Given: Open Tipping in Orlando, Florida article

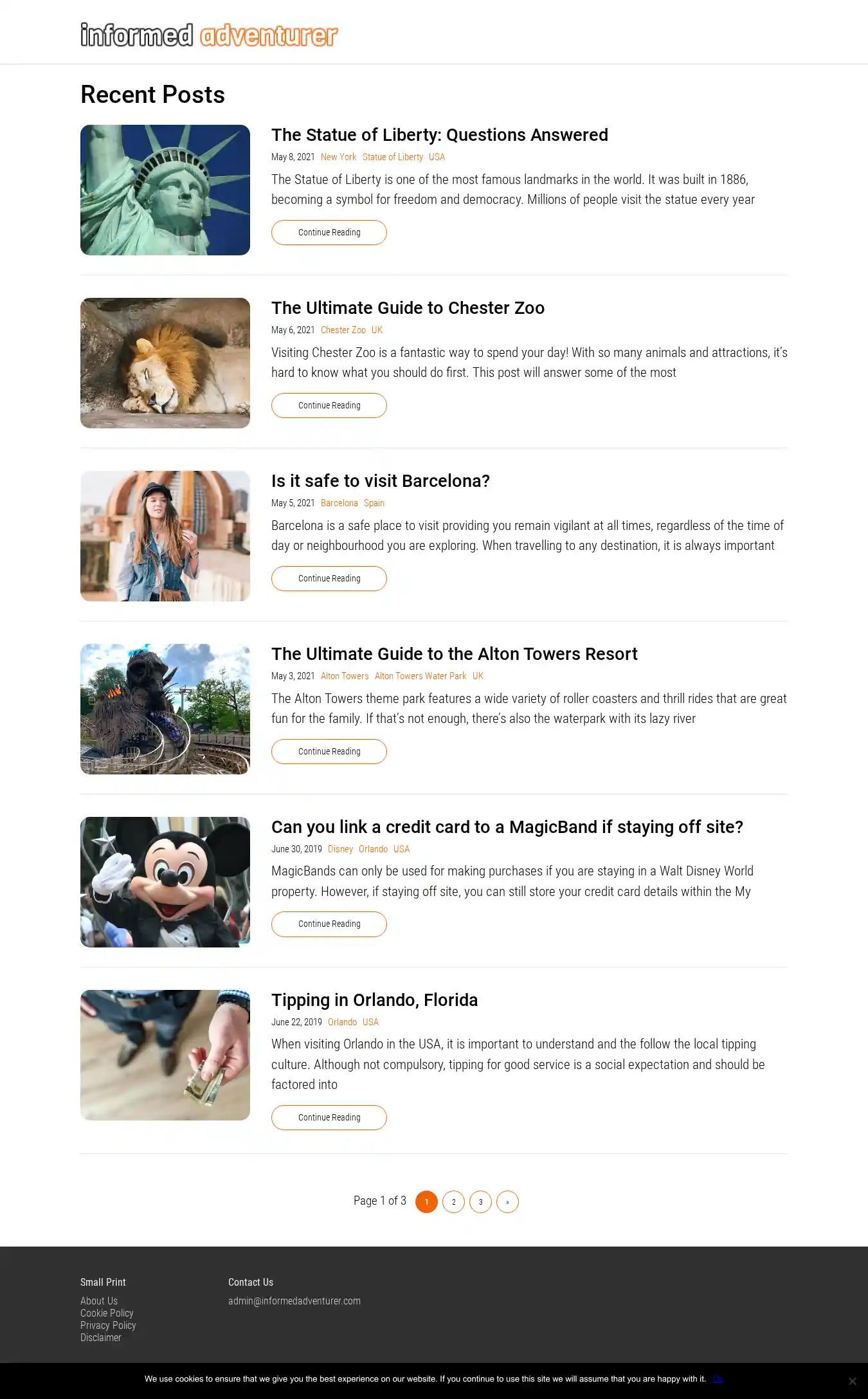Looking at the screenshot, I should [x=374, y=1000].
